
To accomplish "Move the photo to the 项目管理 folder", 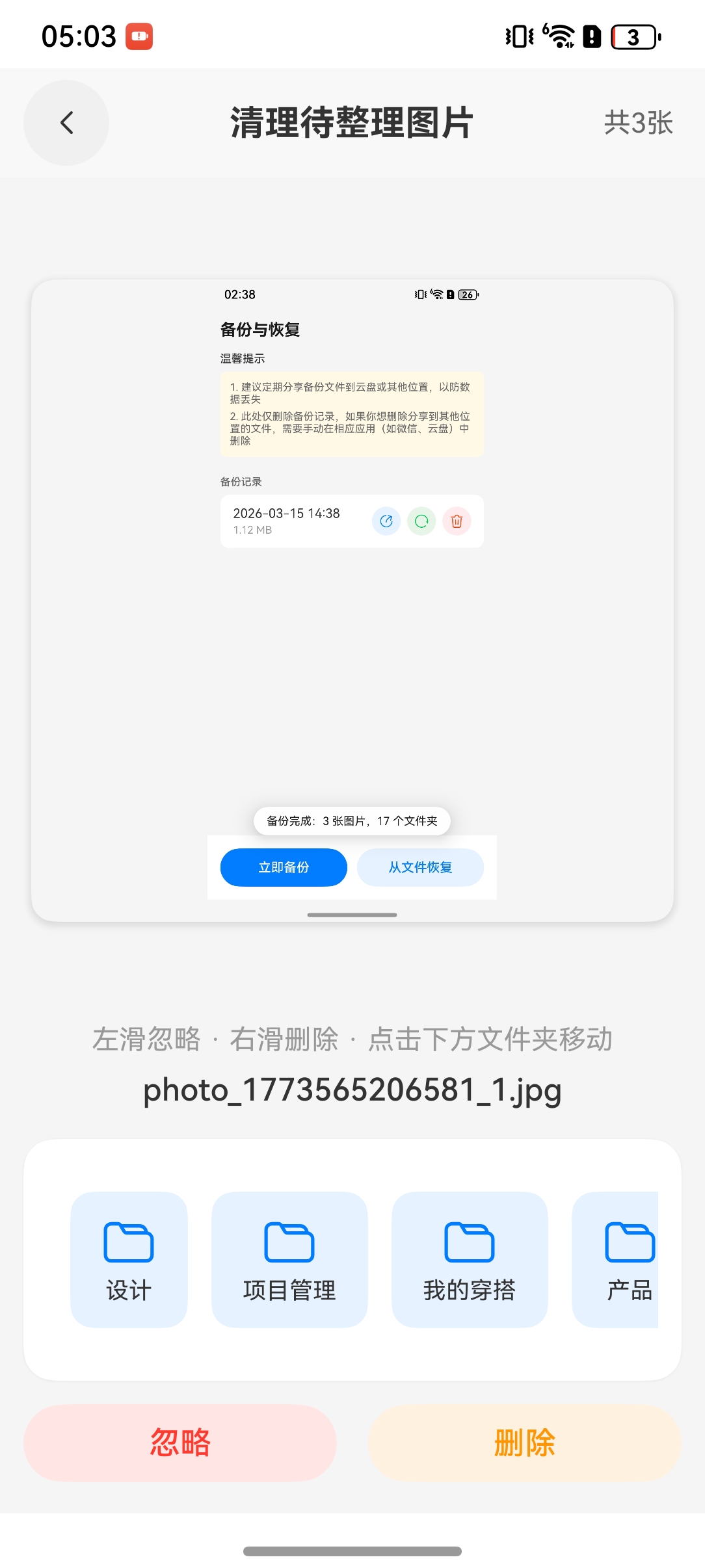I will pos(289,1259).
